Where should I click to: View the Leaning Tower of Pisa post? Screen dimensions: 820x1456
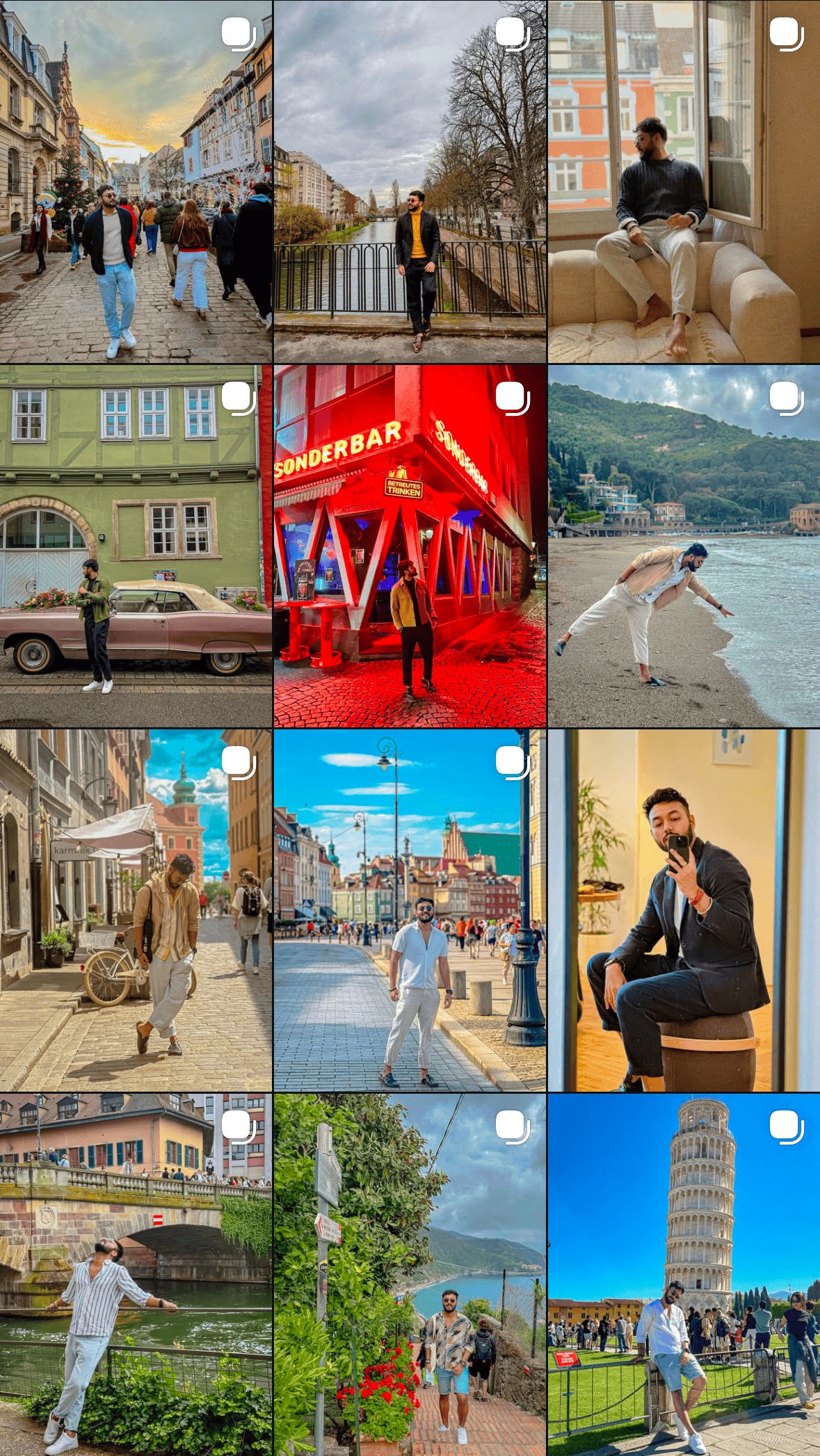684,1275
